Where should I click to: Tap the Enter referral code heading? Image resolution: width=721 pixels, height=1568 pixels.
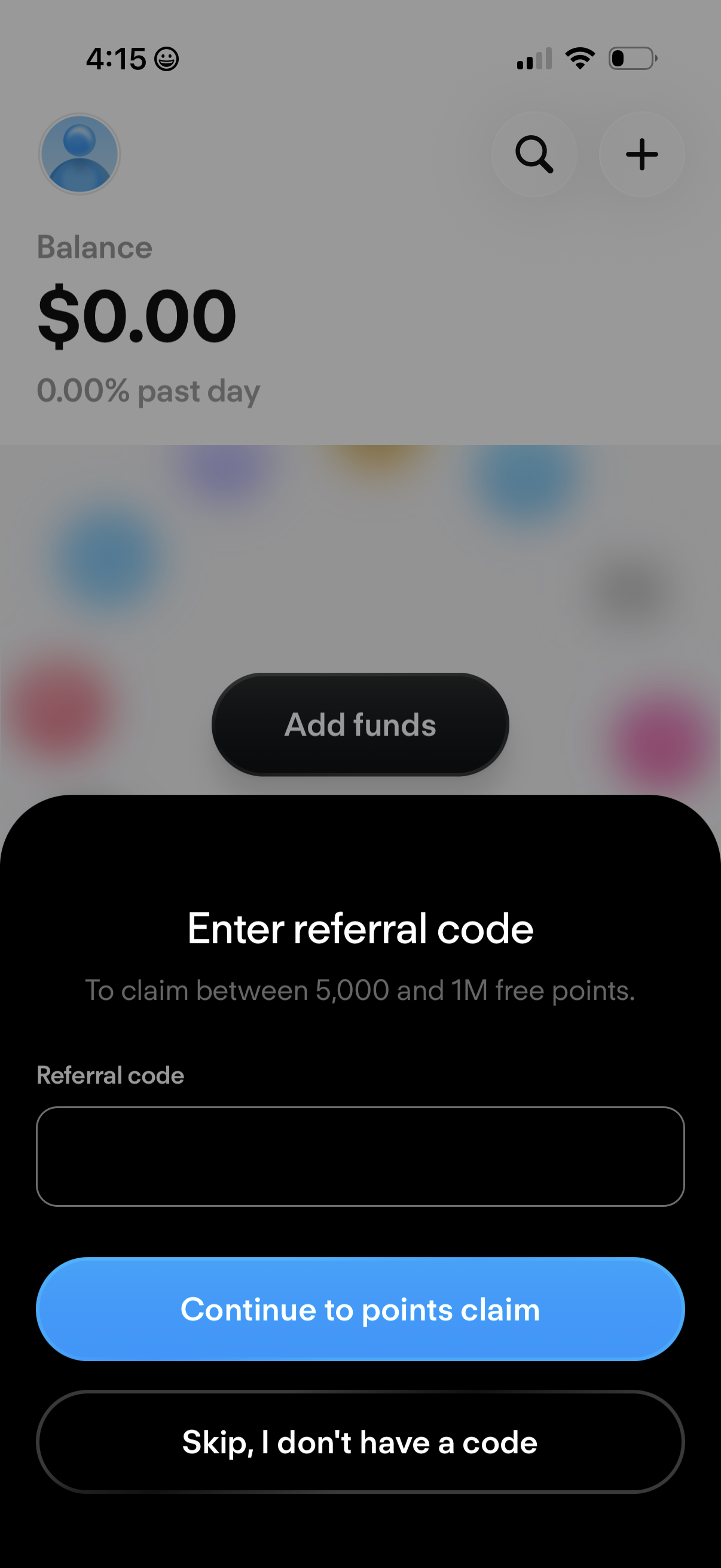(x=360, y=928)
